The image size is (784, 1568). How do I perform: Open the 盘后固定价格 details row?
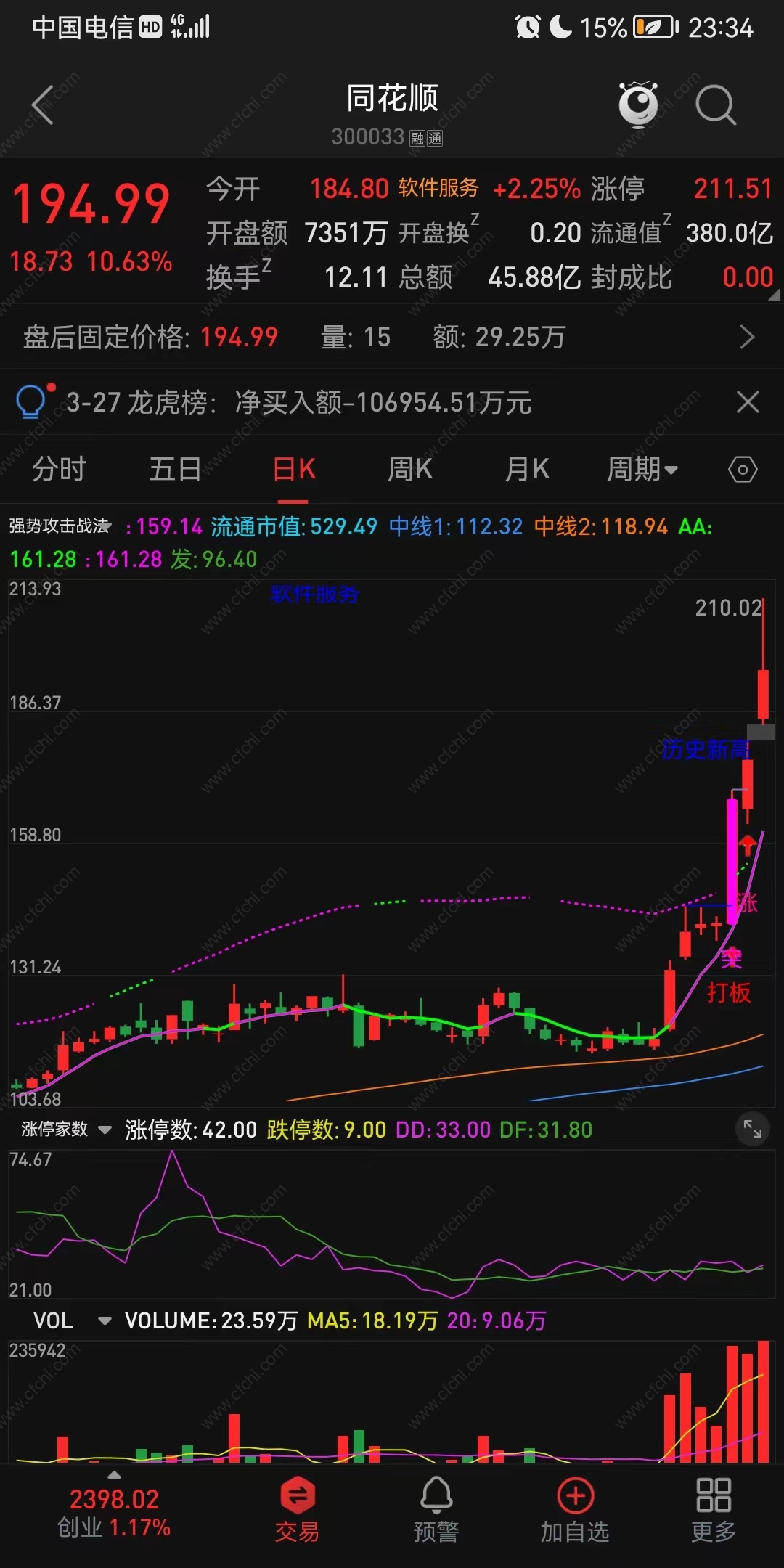pyautogui.click(x=392, y=337)
